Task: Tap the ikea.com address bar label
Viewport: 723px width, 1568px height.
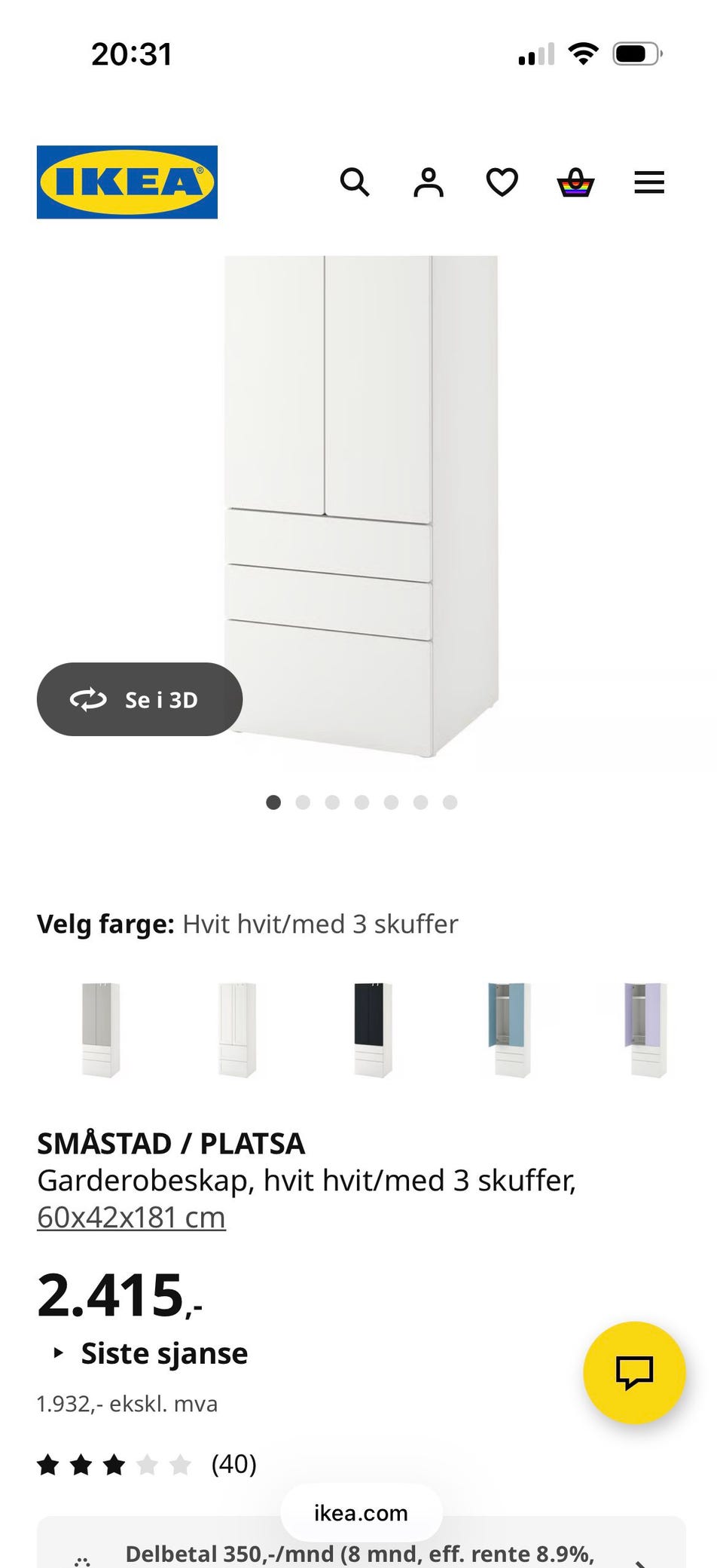Action: pos(361,1511)
